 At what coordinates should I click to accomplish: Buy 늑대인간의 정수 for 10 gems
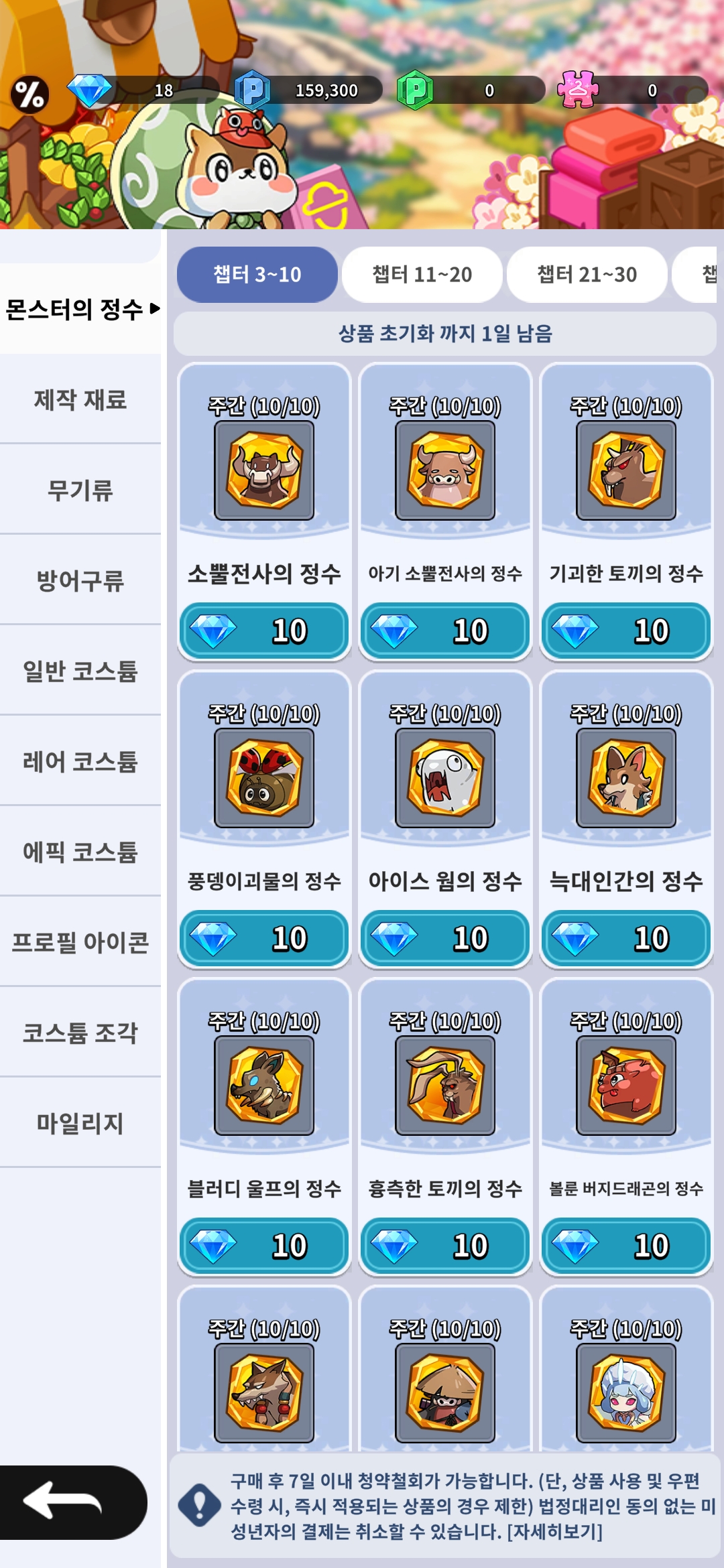[x=626, y=938]
